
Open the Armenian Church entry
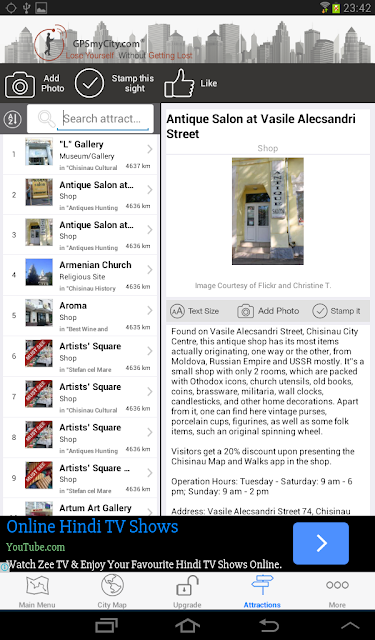point(80,275)
